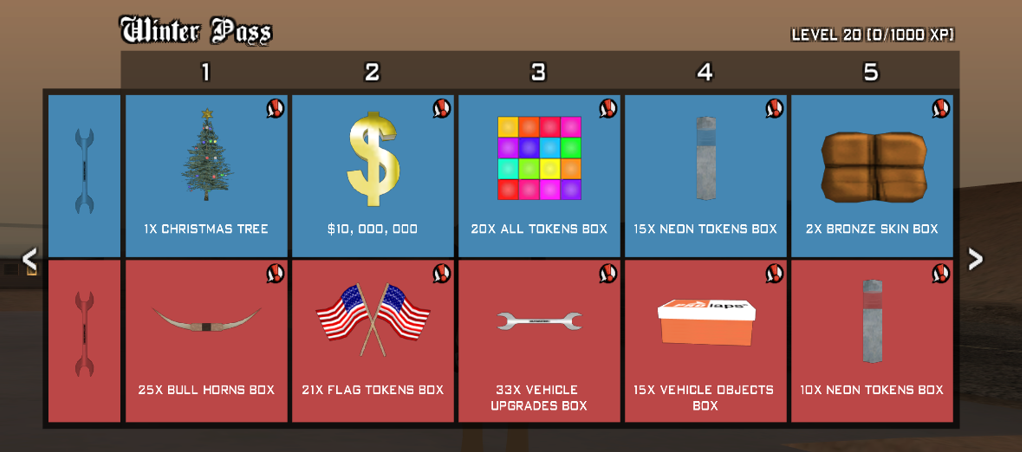Select the 33x Vehicle Upgrades Box reward
This screenshot has height=452, width=1022.
point(539,340)
